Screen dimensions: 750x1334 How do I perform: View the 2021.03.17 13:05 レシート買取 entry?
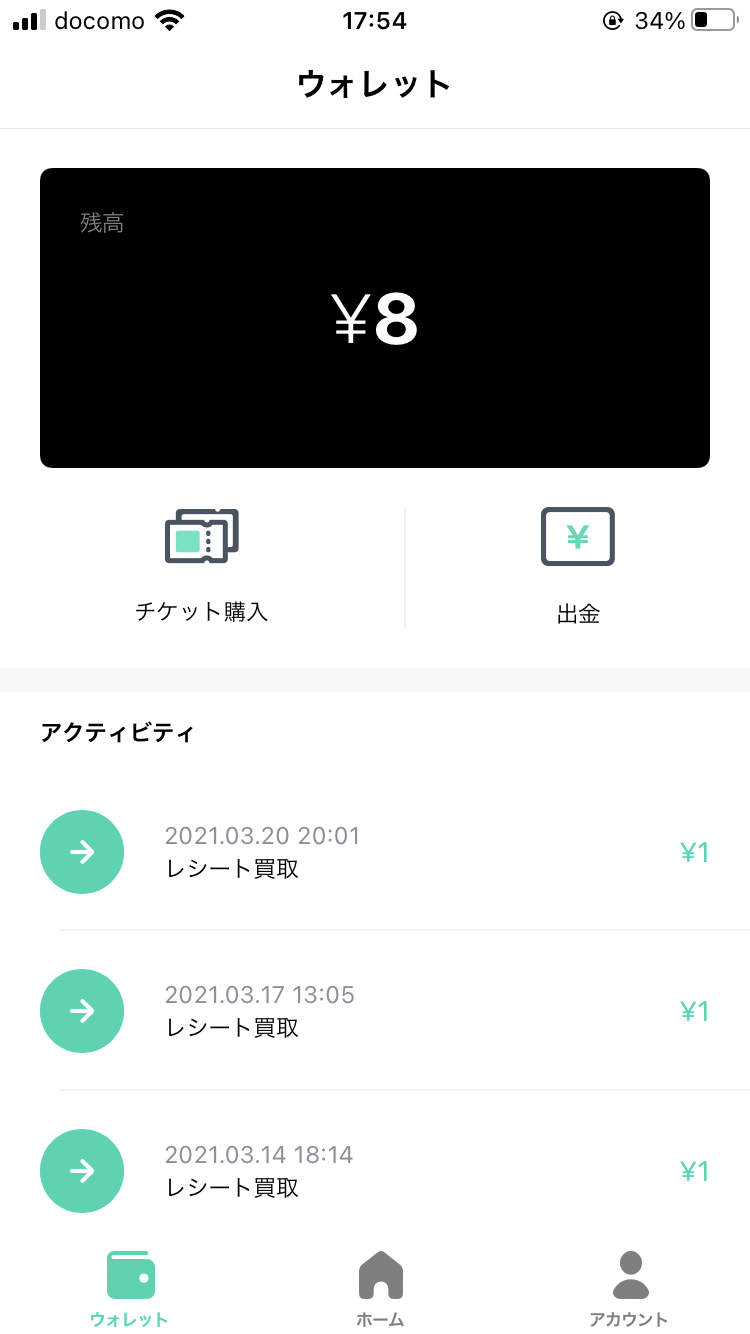point(375,1011)
